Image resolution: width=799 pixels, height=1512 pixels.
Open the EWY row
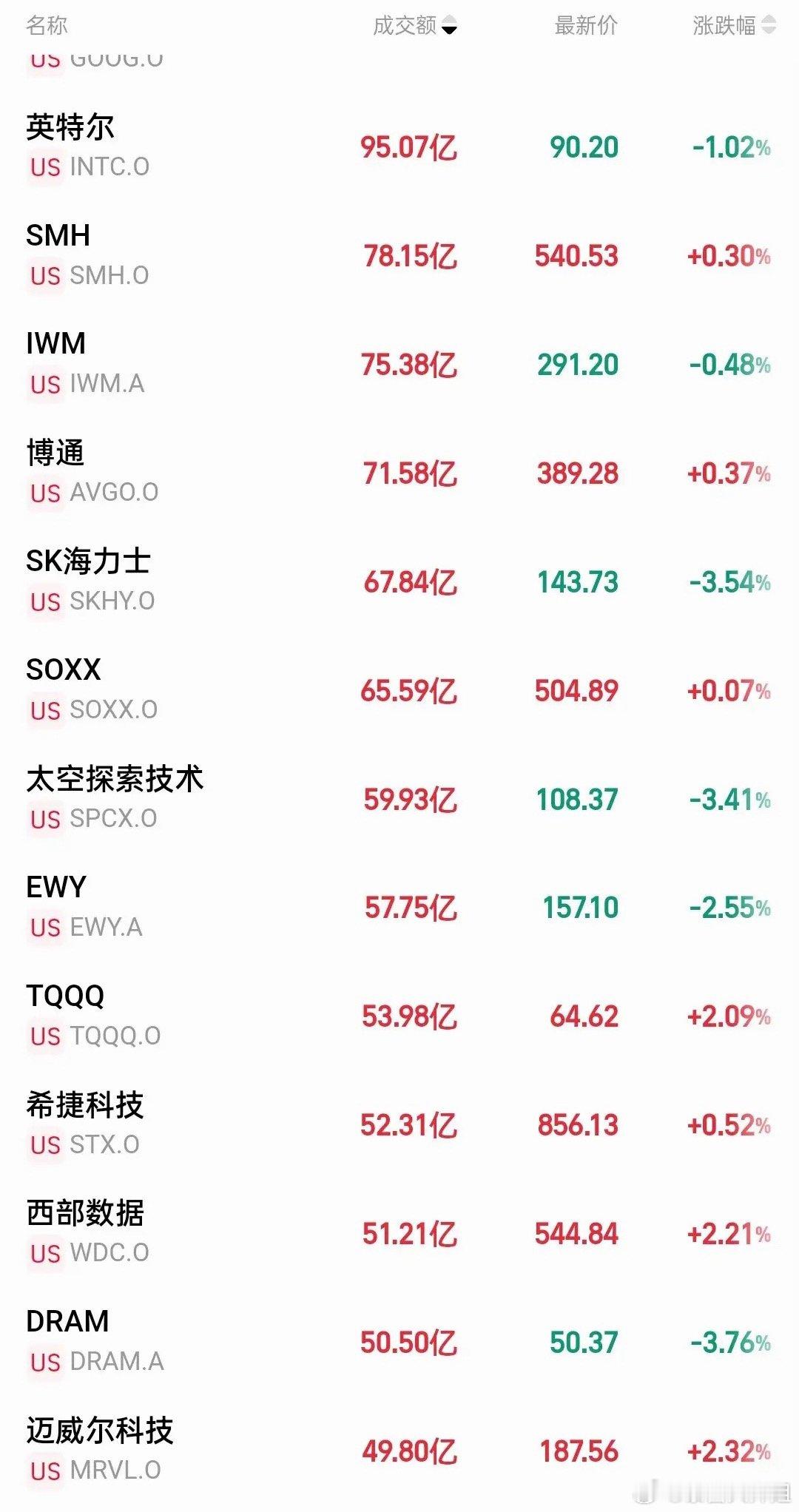point(399,908)
